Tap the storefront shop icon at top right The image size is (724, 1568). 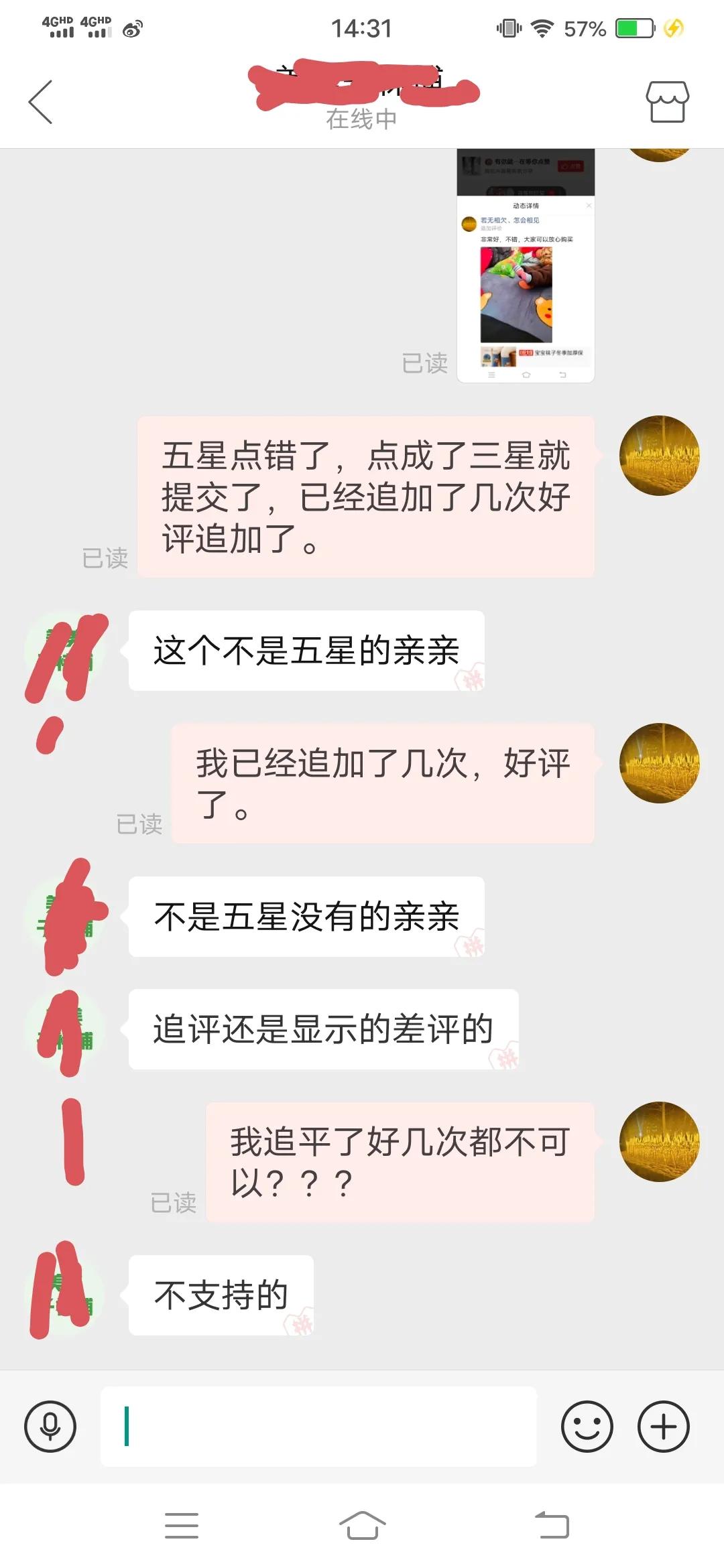pos(666,102)
